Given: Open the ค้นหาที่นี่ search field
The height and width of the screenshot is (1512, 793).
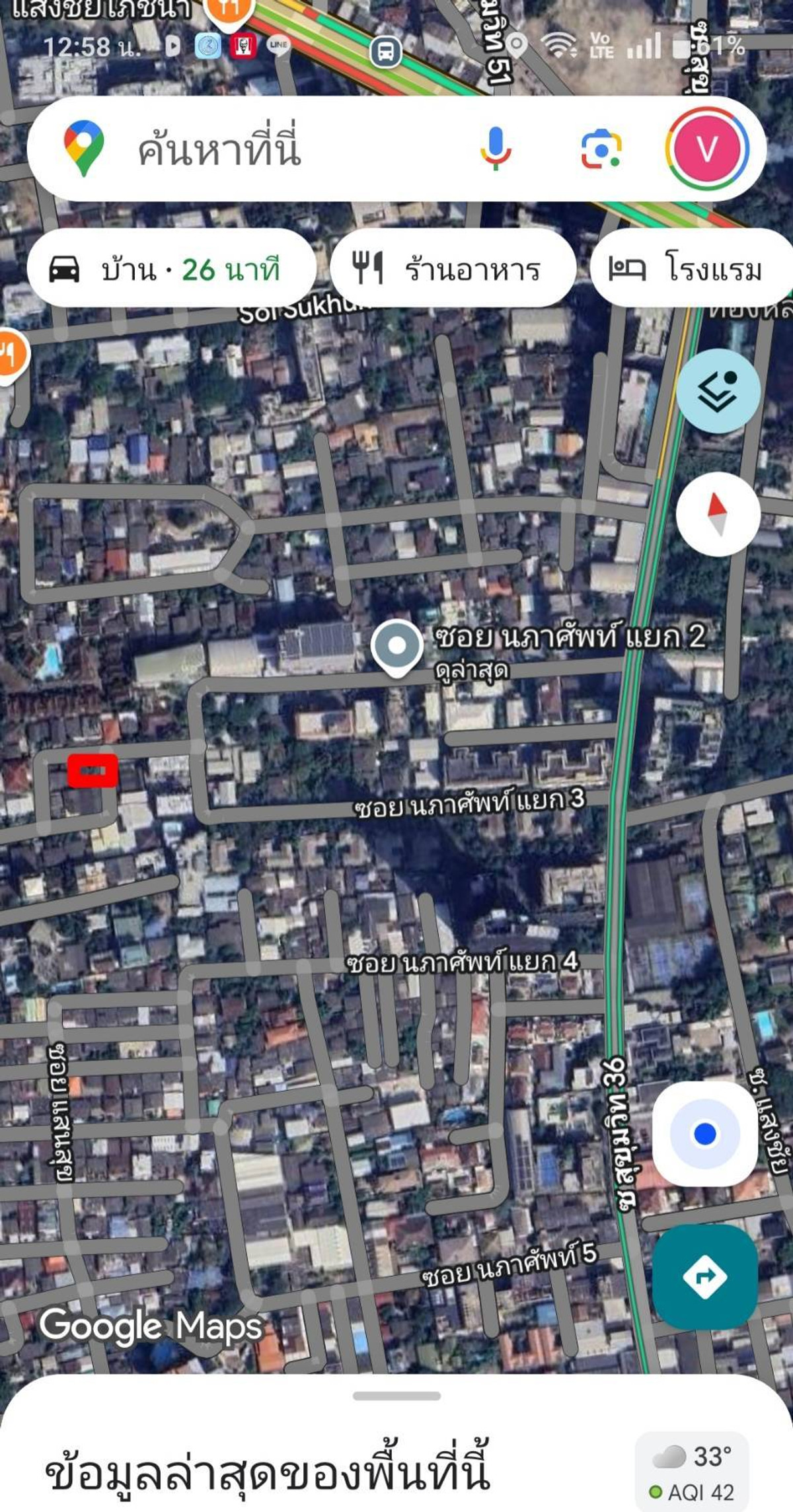Looking at the screenshot, I should (x=264, y=149).
